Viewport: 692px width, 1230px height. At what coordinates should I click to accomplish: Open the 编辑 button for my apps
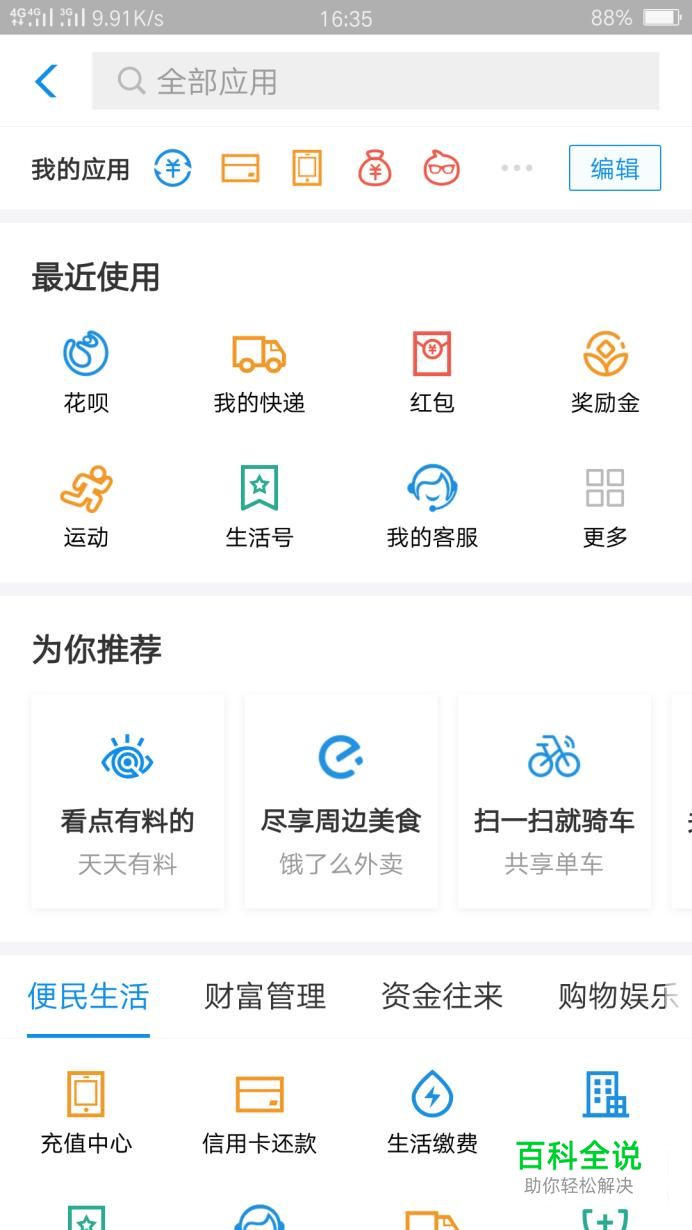point(614,168)
